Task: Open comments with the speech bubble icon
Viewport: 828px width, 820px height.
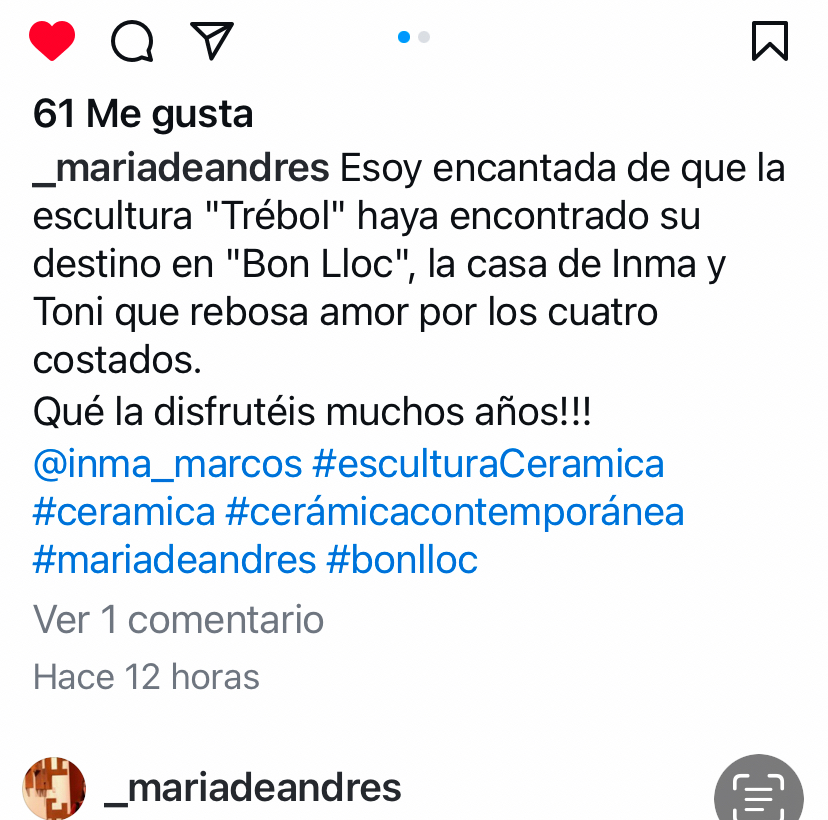Action: [132, 41]
